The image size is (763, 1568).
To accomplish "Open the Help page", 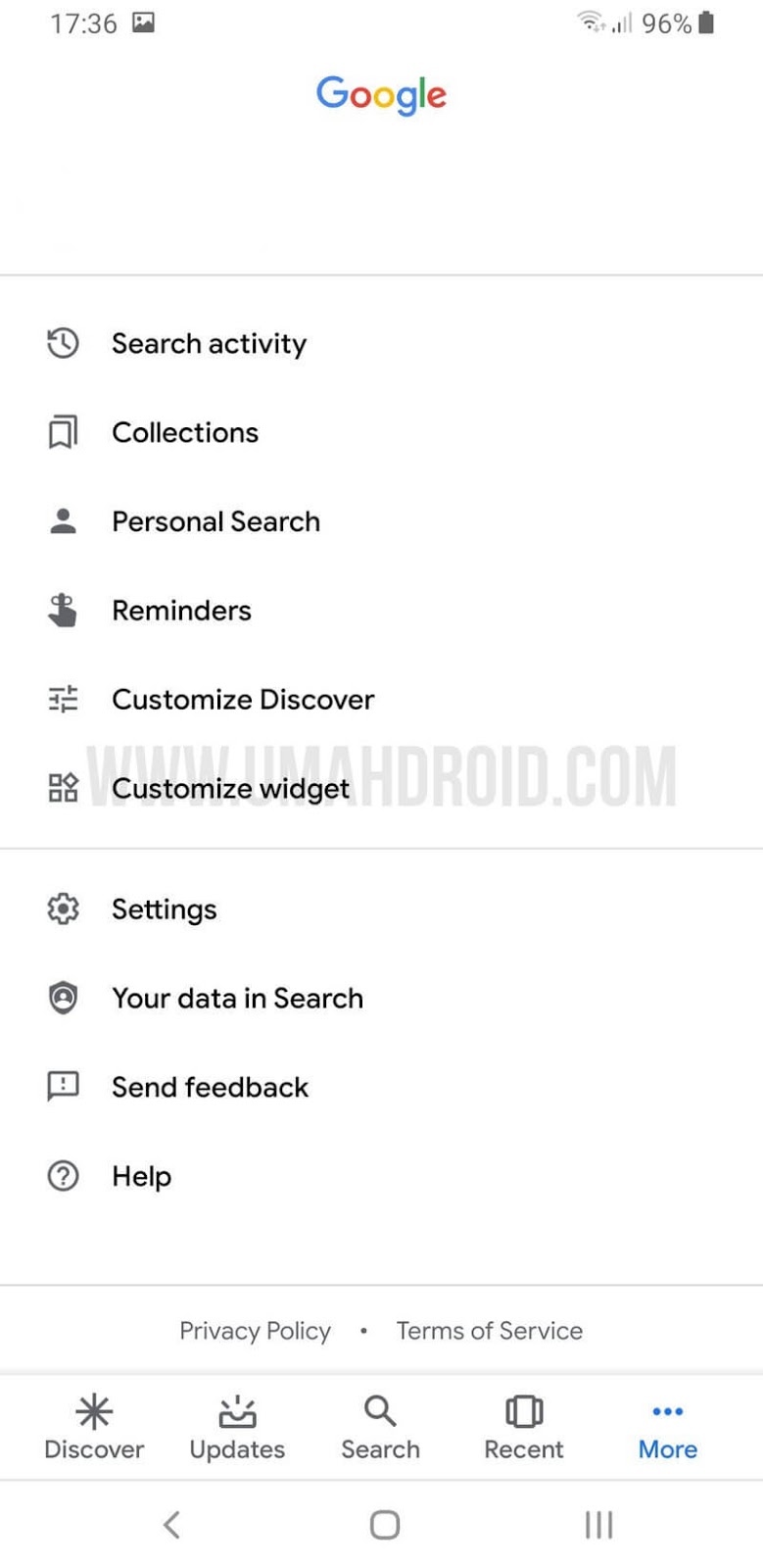I will pos(381,1176).
